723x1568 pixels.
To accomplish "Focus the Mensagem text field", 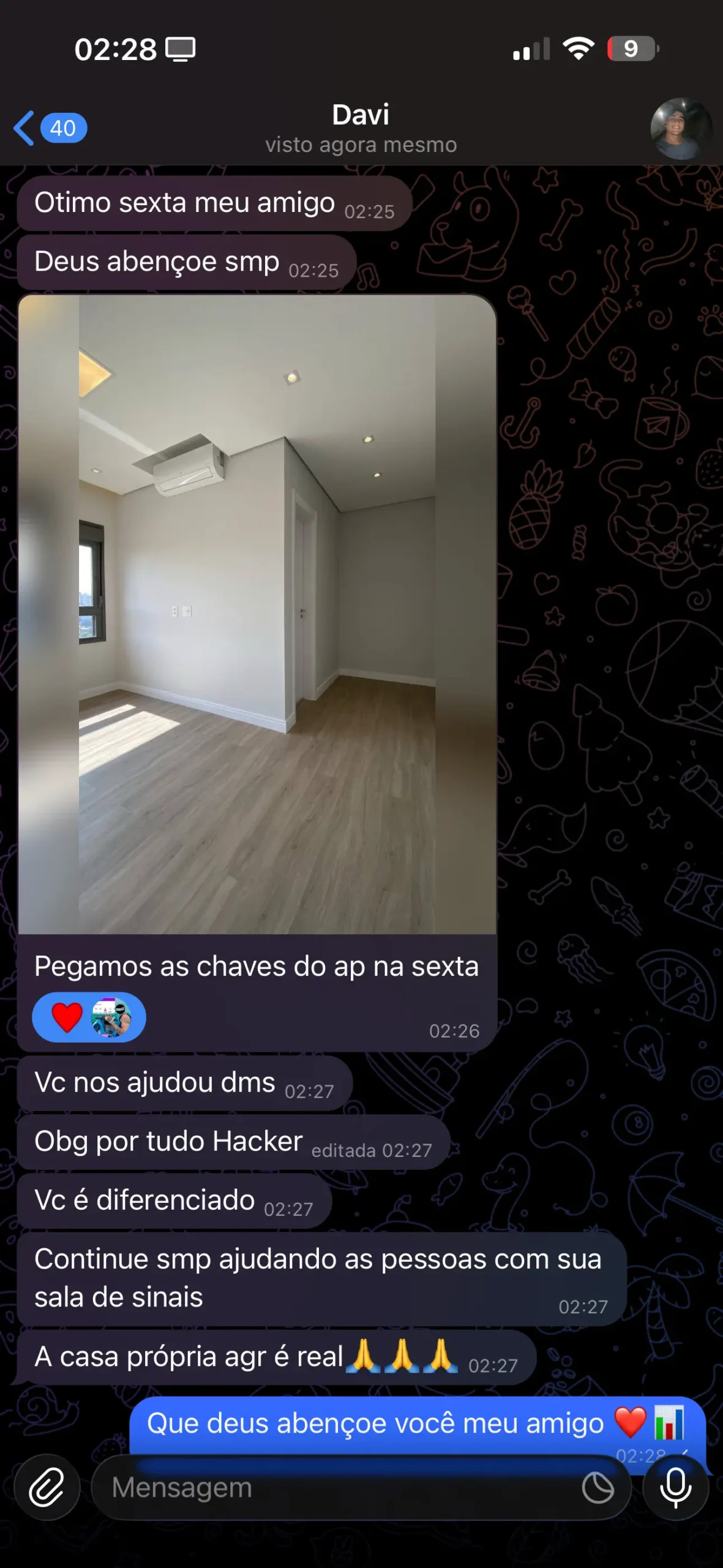I will coord(337,1487).
